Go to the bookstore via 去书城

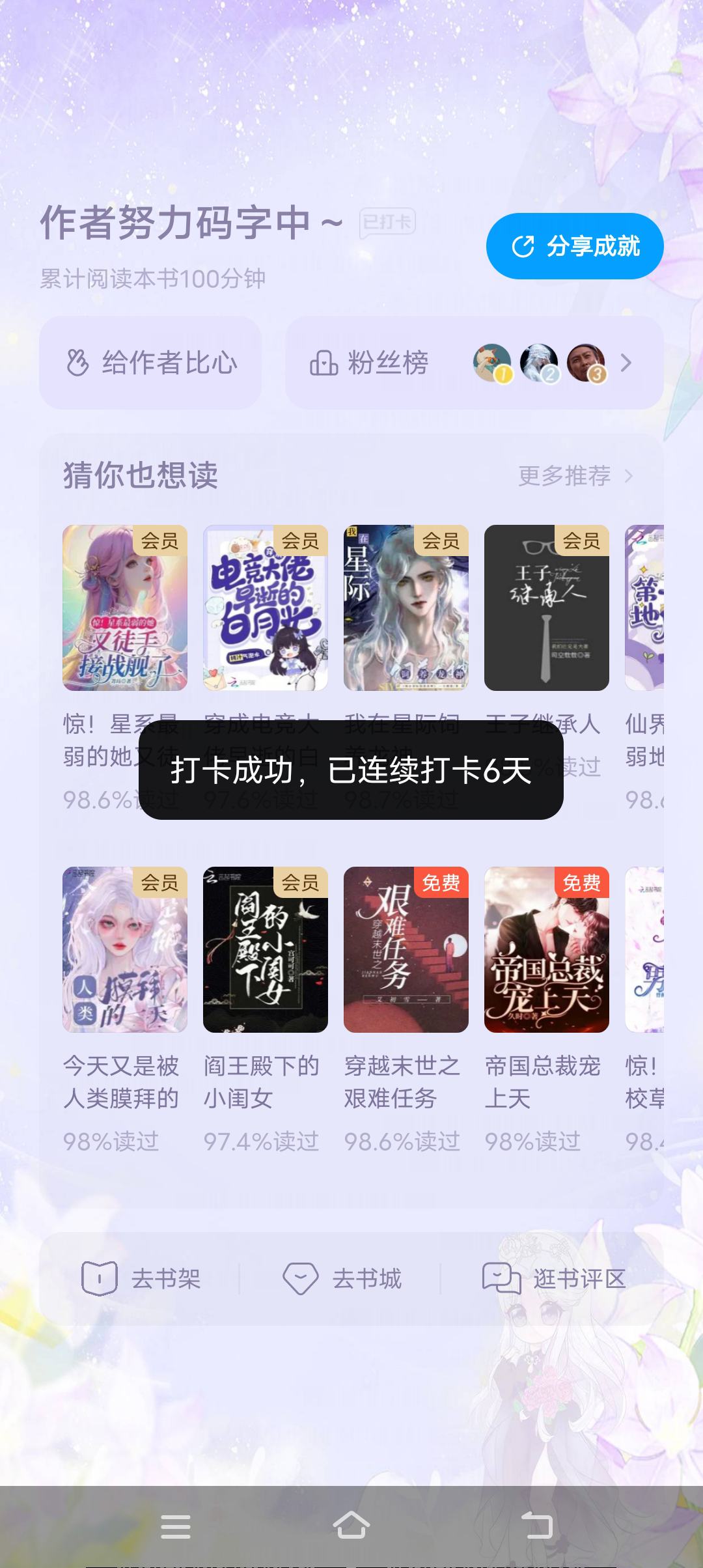(342, 1279)
